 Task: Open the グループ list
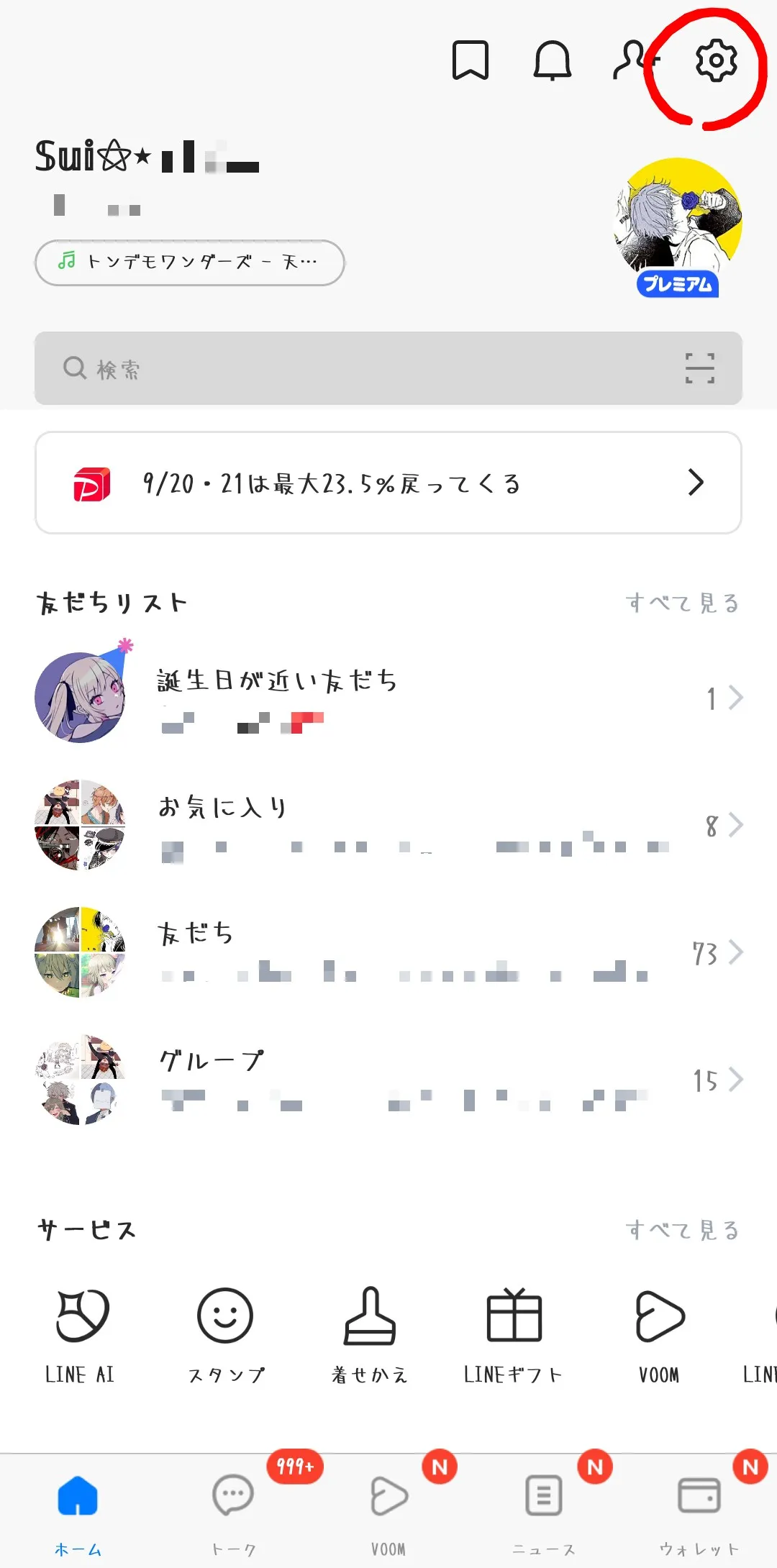[x=388, y=1079]
